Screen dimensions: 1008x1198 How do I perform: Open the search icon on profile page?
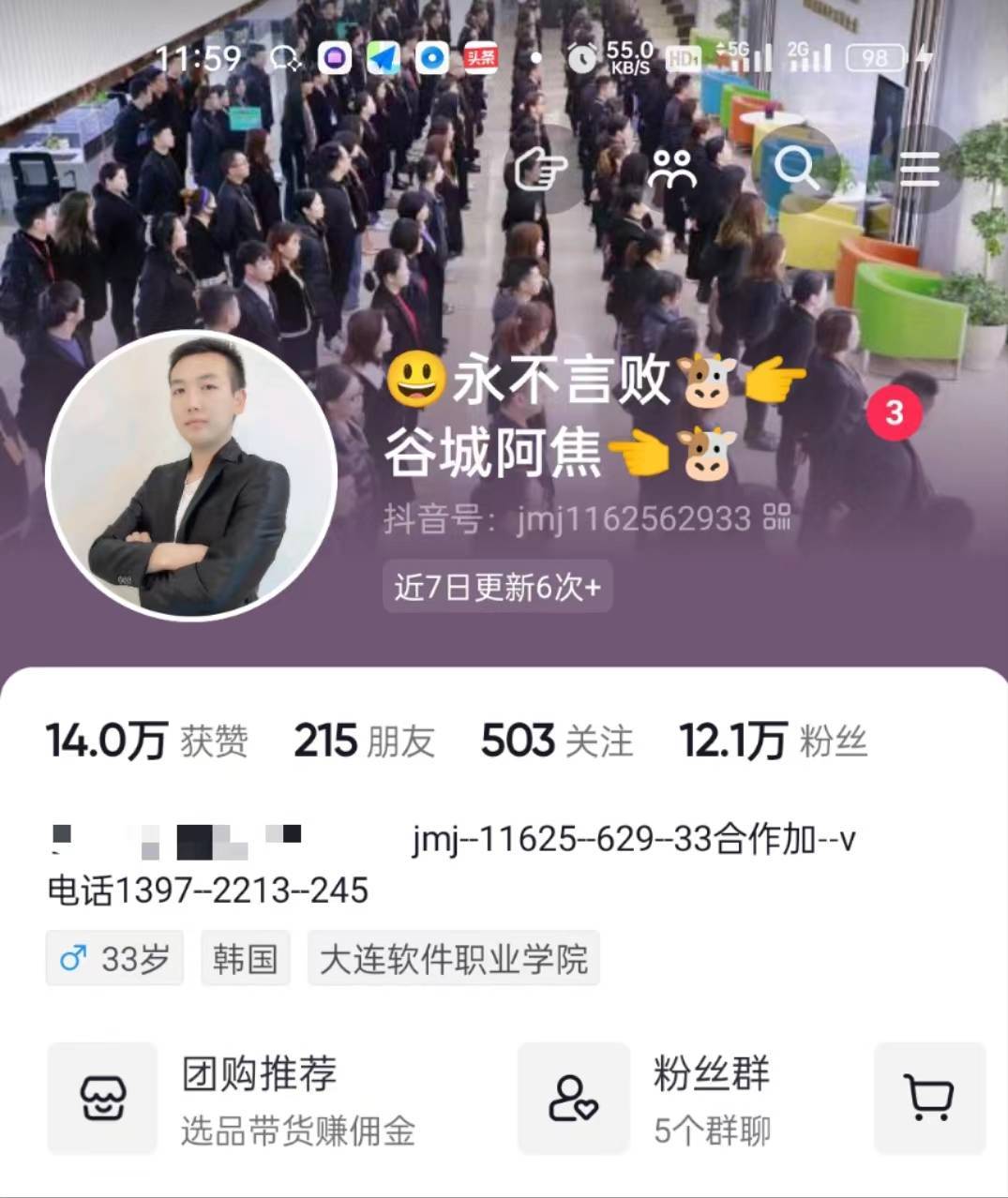pos(798,169)
